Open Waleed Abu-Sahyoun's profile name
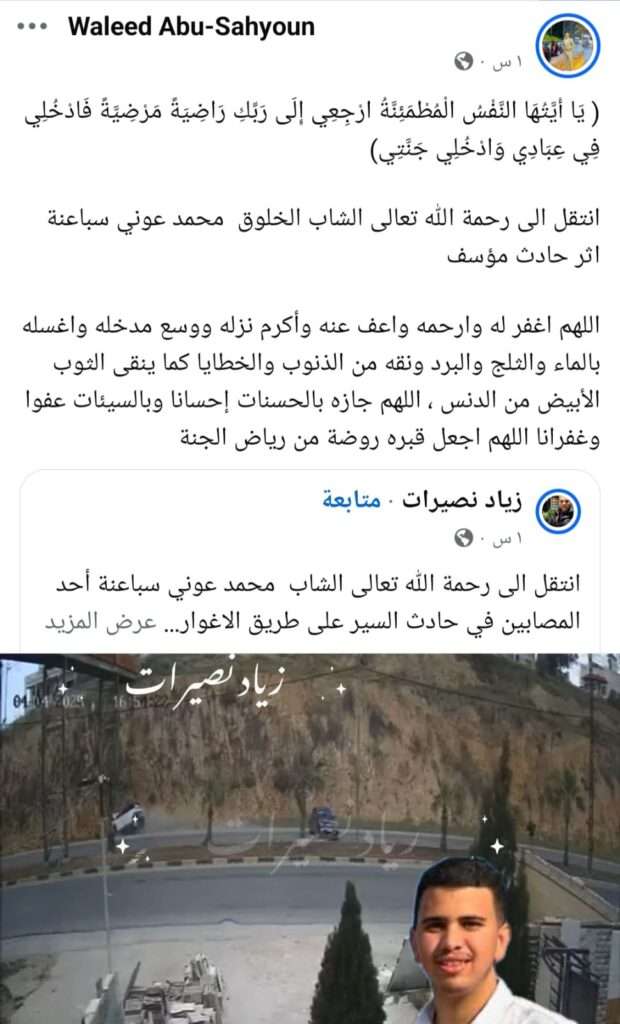620x1024 pixels. point(191,27)
